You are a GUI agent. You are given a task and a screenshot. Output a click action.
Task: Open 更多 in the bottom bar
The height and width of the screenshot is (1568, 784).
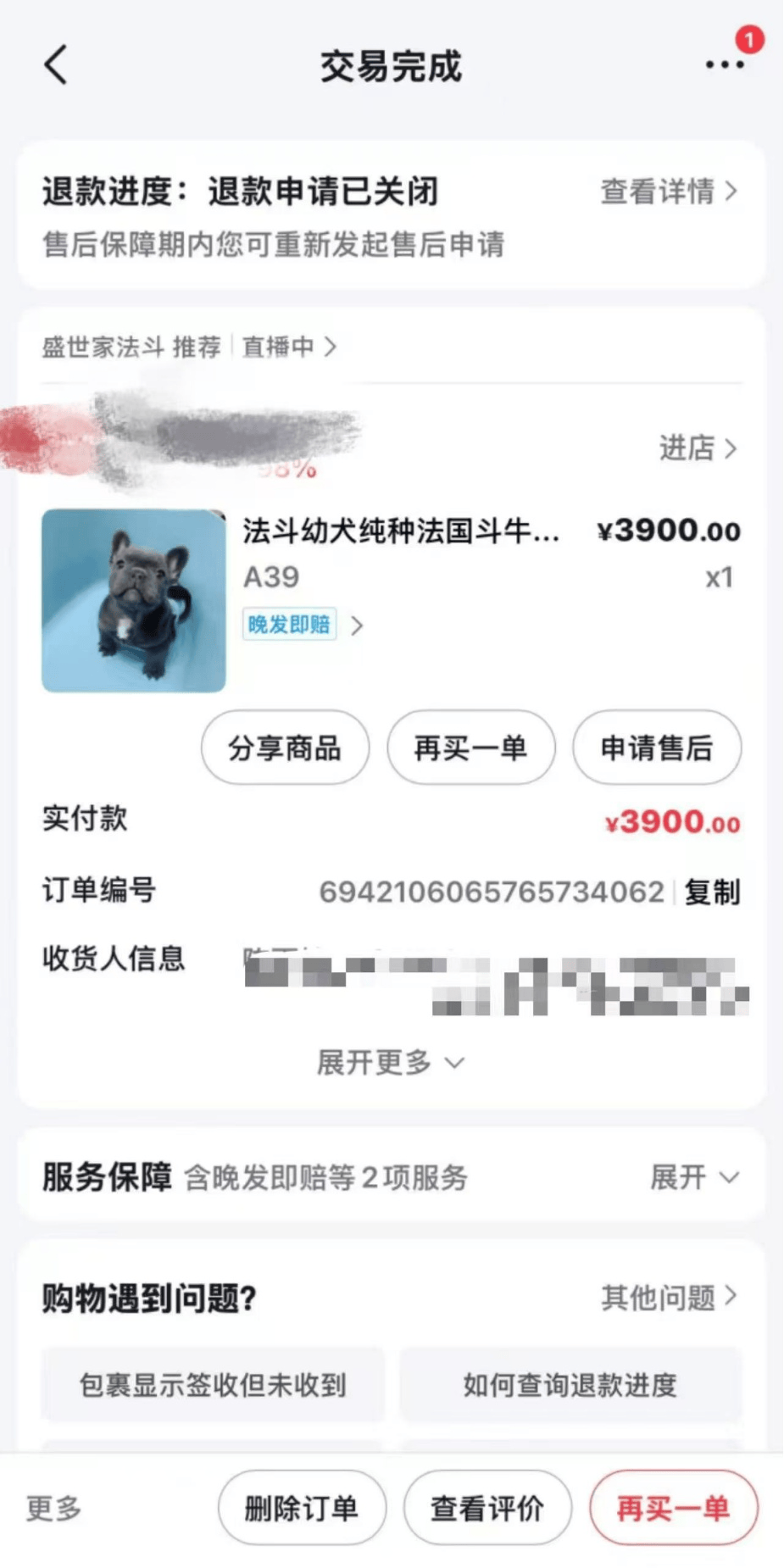point(53,1508)
